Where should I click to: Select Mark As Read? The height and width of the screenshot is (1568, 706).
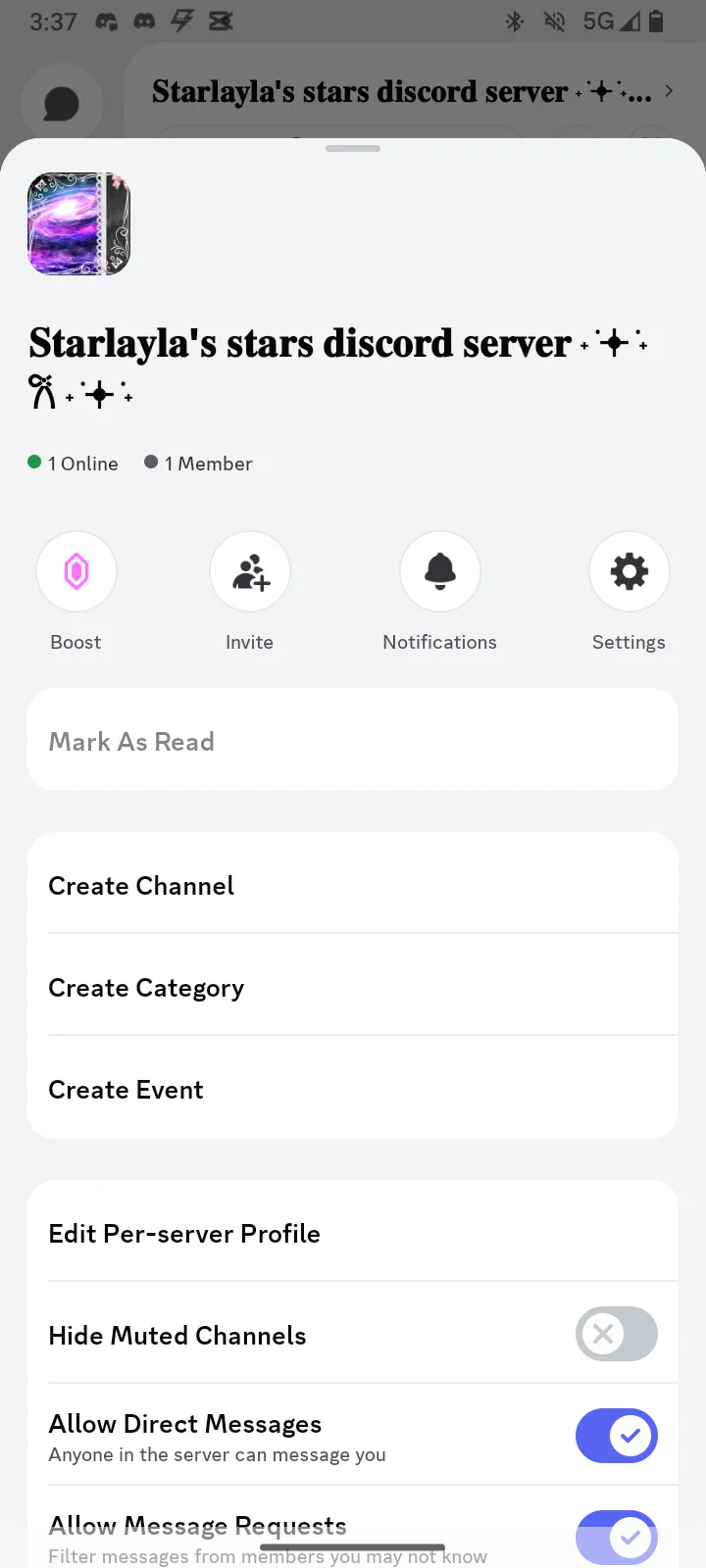[x=353, y=741]
